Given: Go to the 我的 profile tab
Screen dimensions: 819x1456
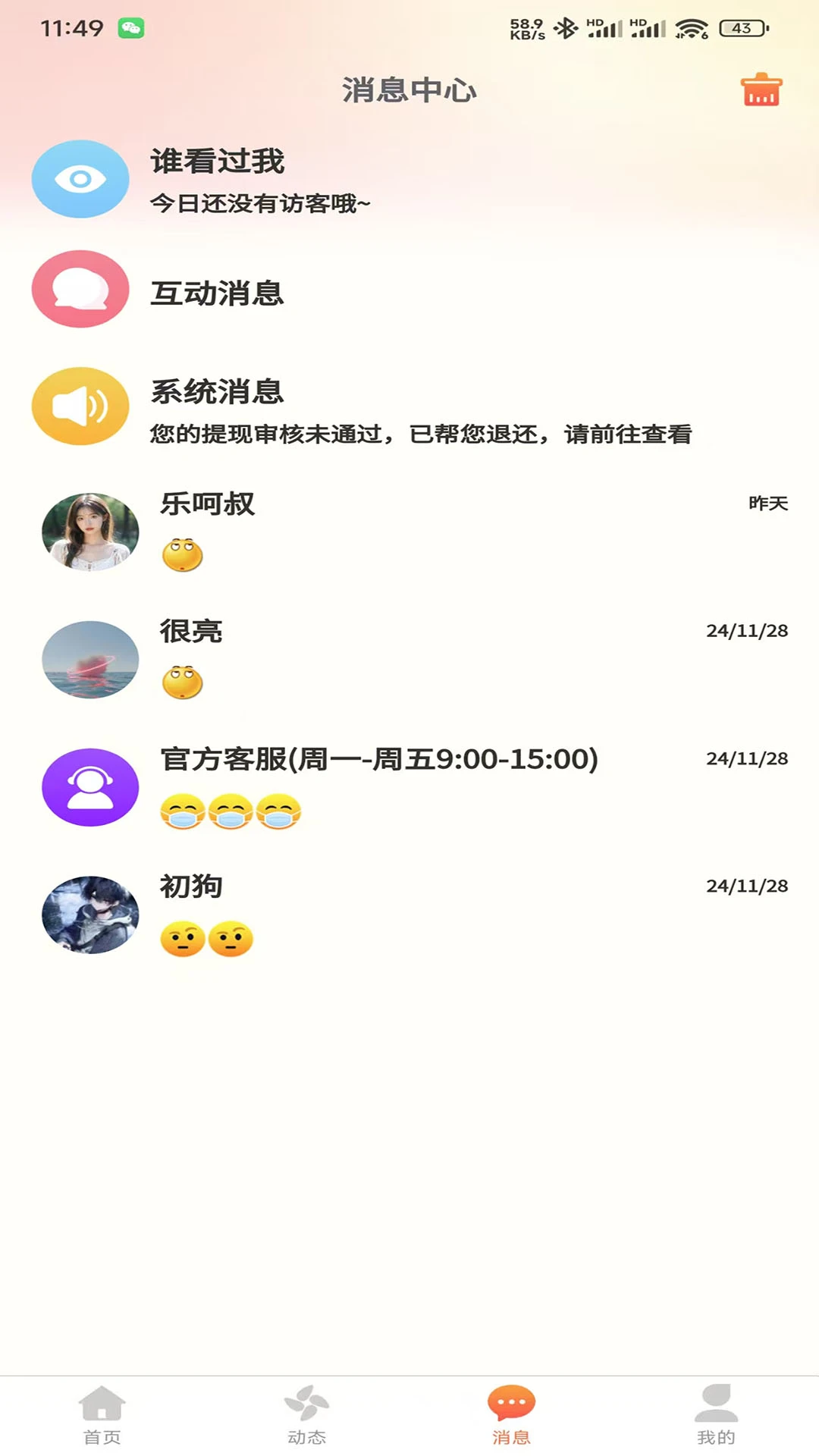Looking at the screenshot, I should point(716,1414).
